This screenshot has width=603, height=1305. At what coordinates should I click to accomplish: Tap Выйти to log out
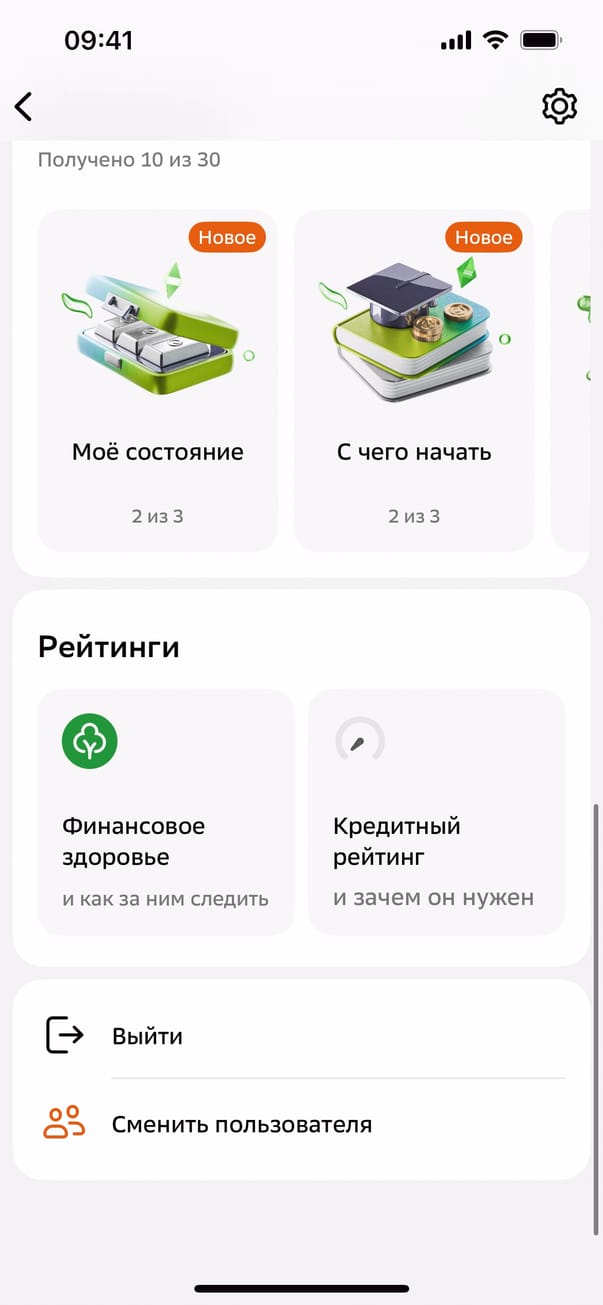point(147,1036)
